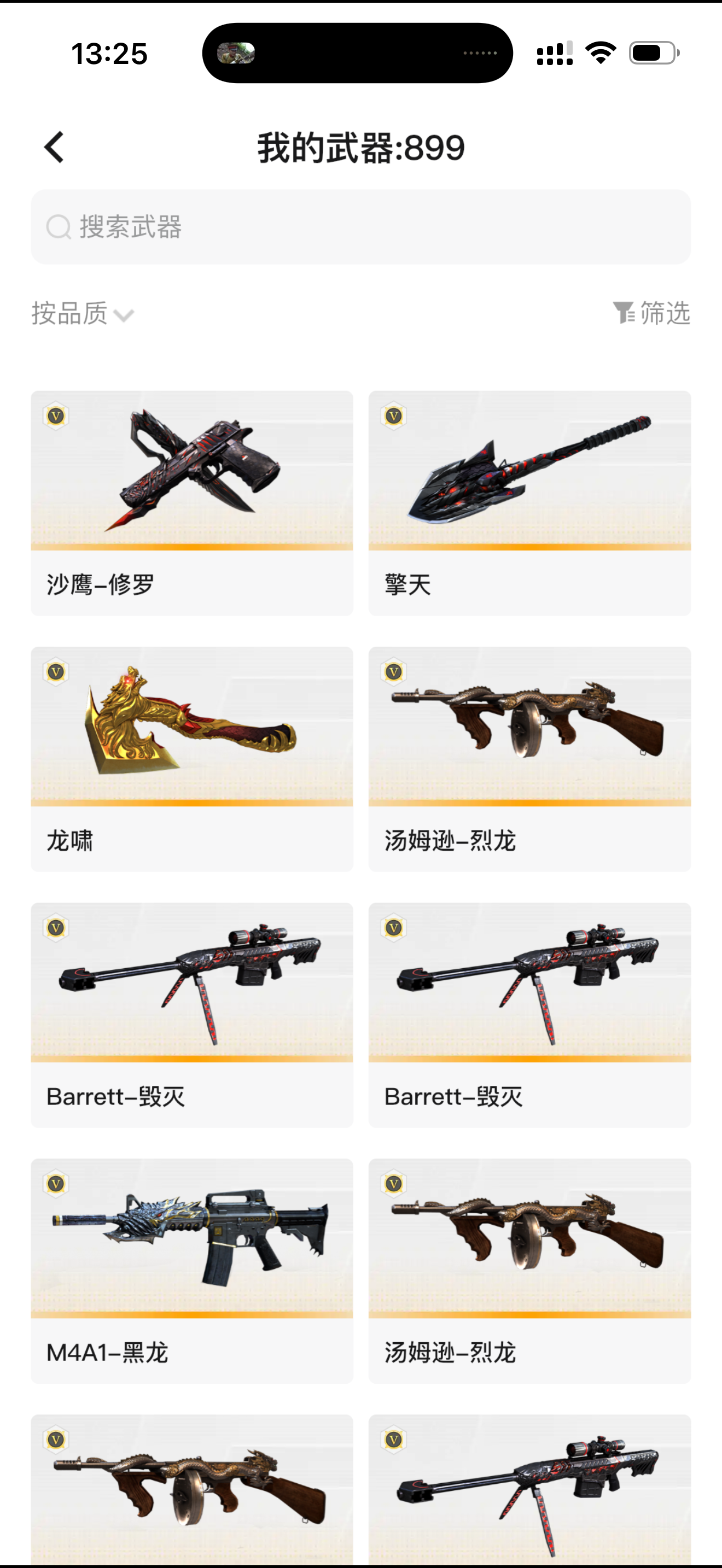Screen dimensions: 722x1568
Task: View the 擎天 weapon card
Action: (x=529, y=502)
